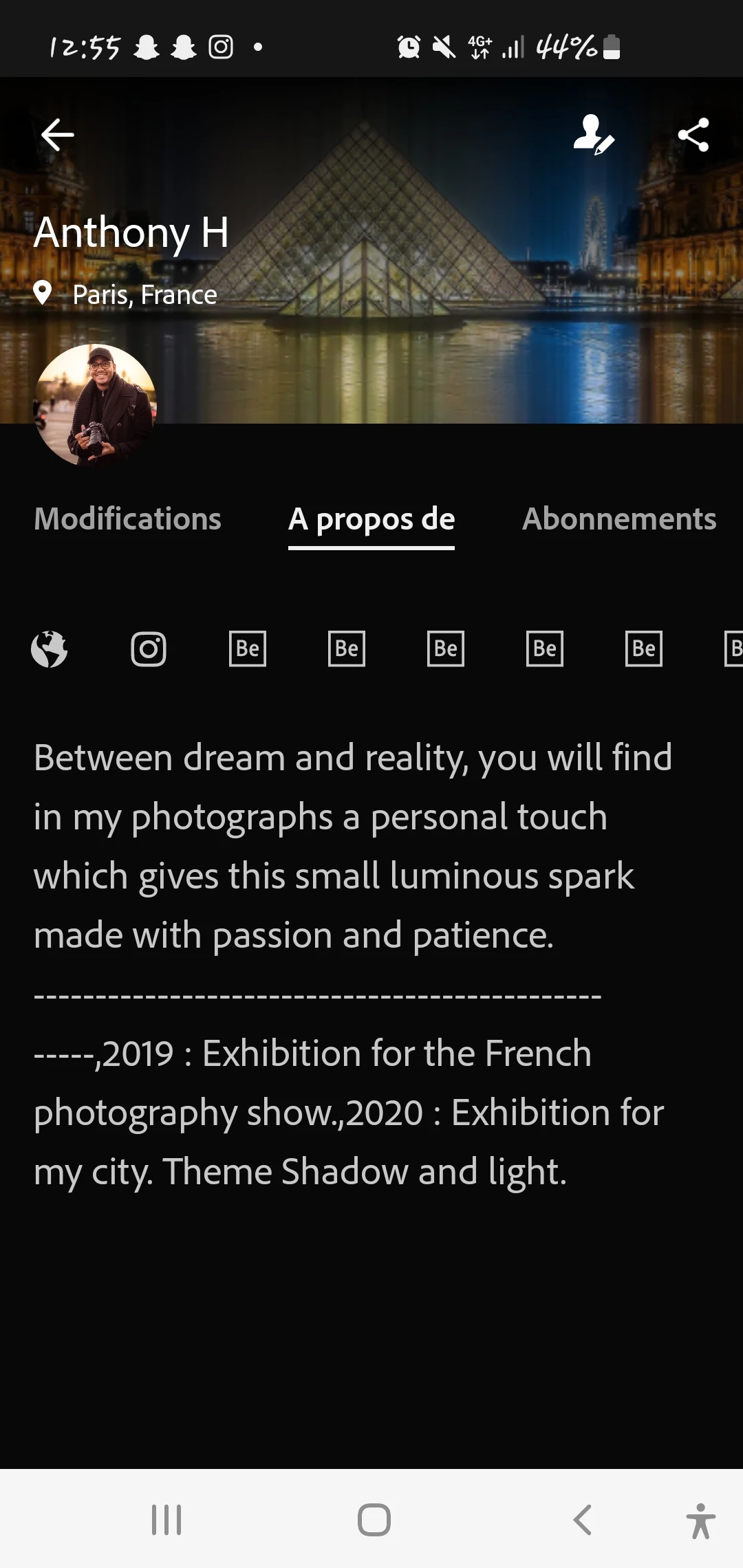Open the website globe link
This screenshot has width=743, height=1568.
50,649
